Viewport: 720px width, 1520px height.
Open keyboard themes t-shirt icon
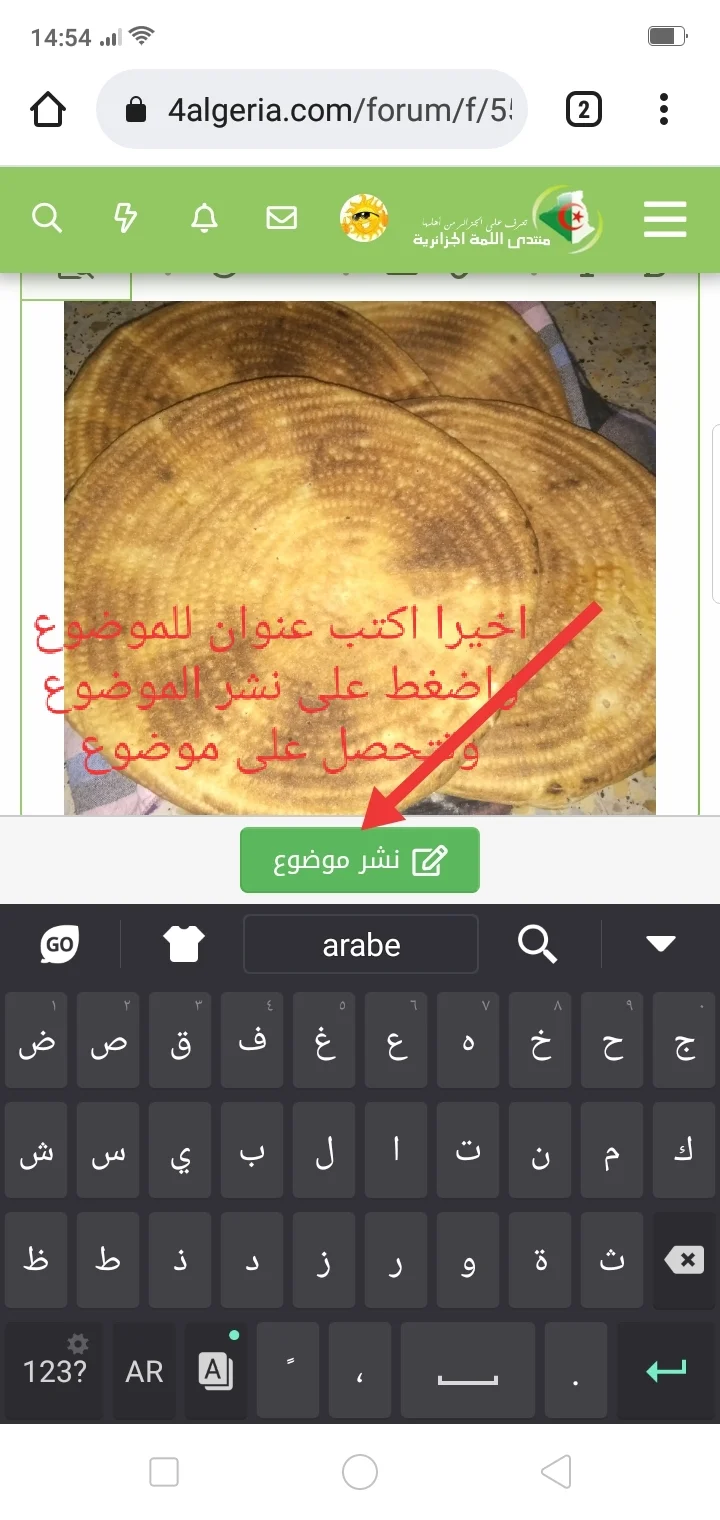[185, 943]
